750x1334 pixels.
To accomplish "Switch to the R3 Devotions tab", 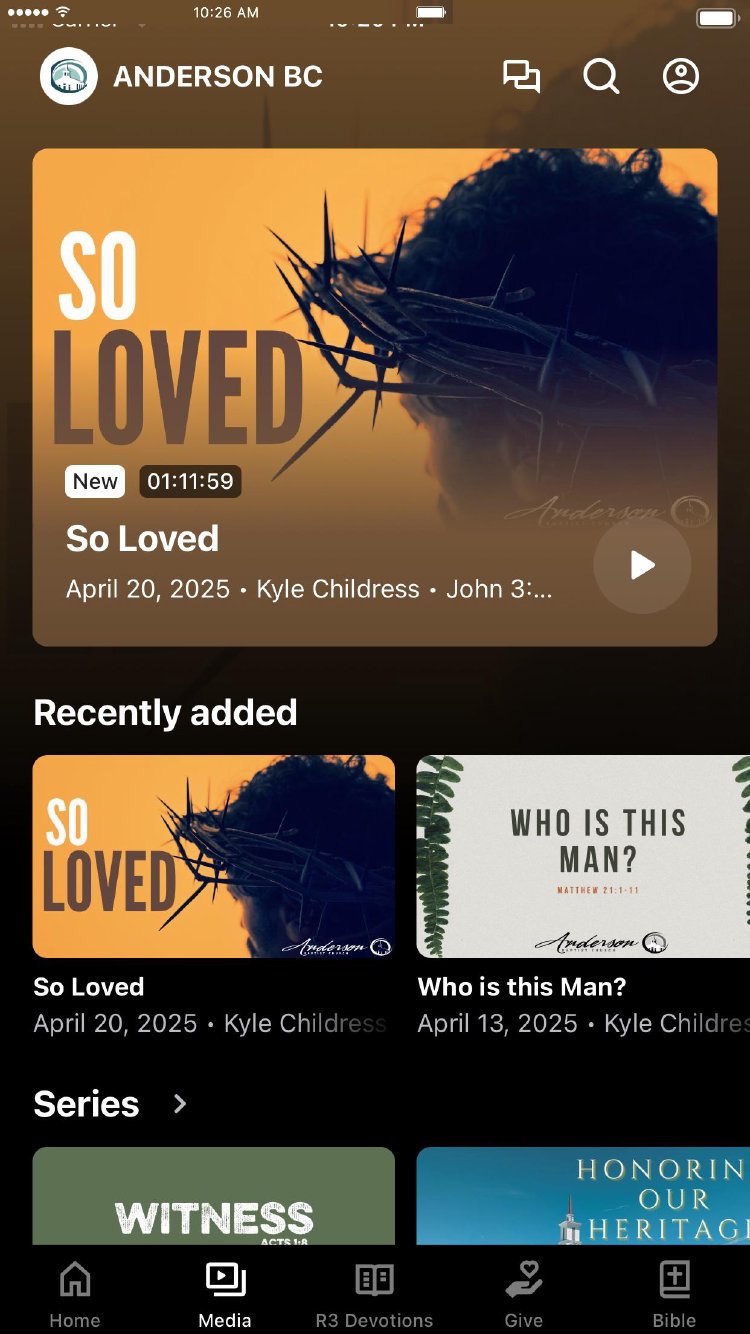I will tap(375, 1294).
